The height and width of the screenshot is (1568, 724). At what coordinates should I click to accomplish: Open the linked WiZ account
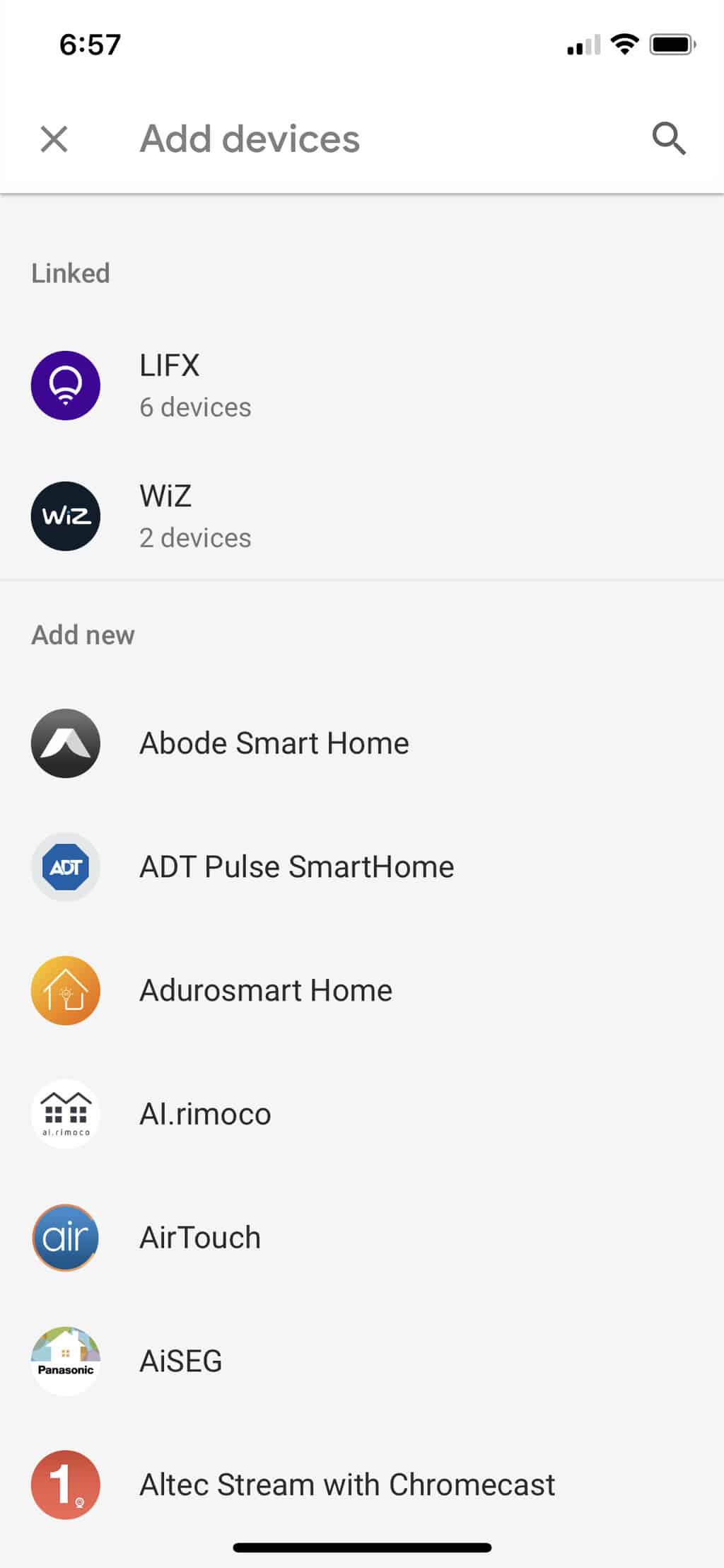[x=362, y=516]
